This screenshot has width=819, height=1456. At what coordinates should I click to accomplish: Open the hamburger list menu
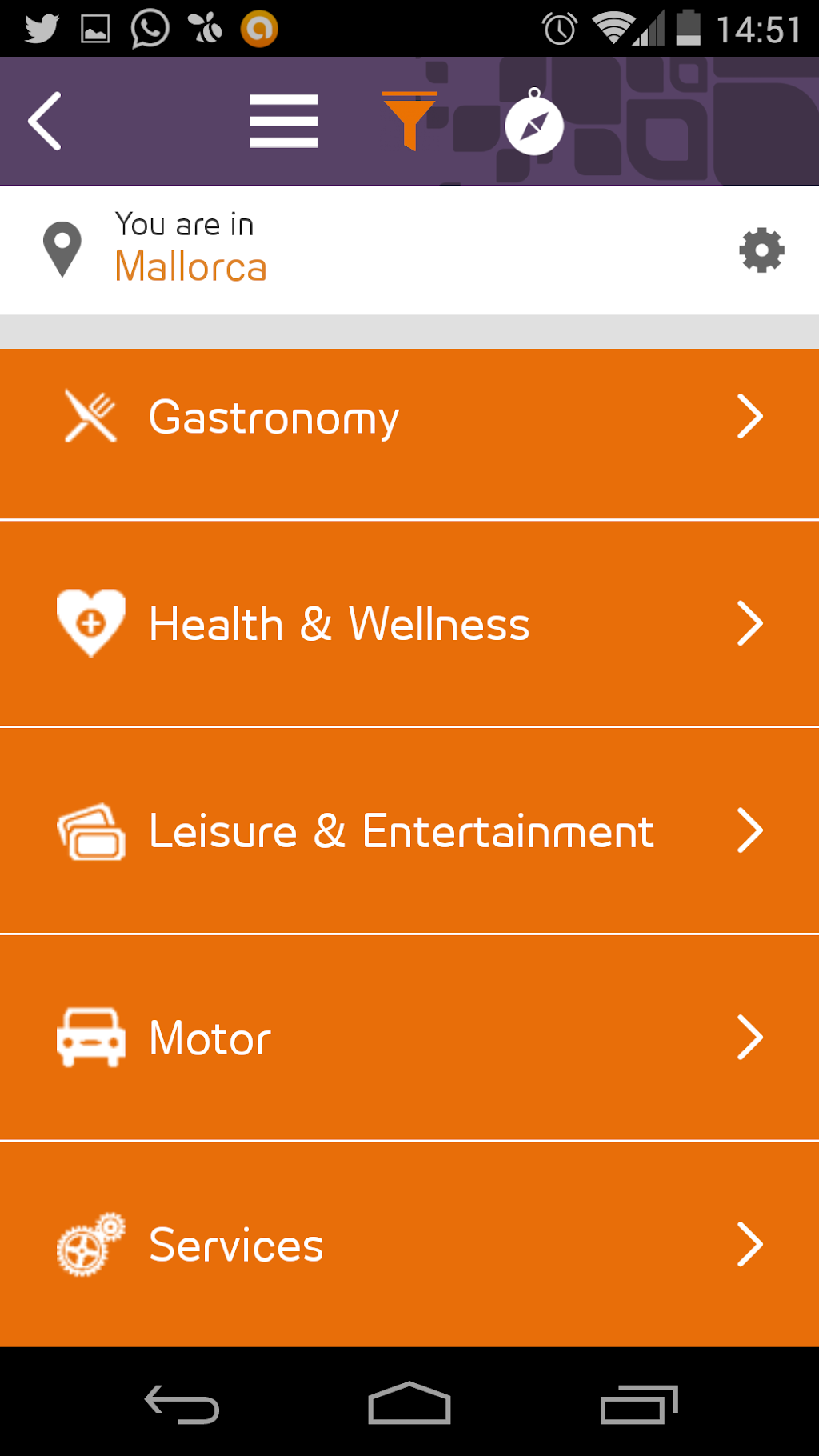(x=284, y=121)
